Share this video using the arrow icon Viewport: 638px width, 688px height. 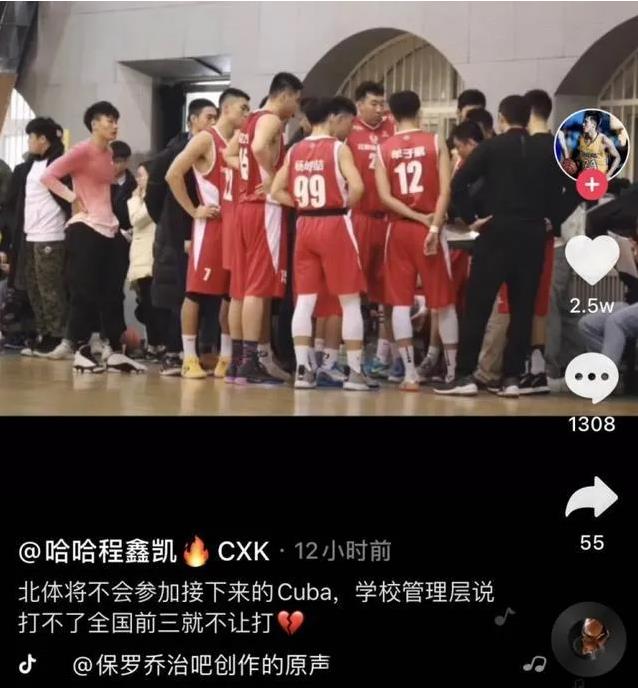[591, 497]
